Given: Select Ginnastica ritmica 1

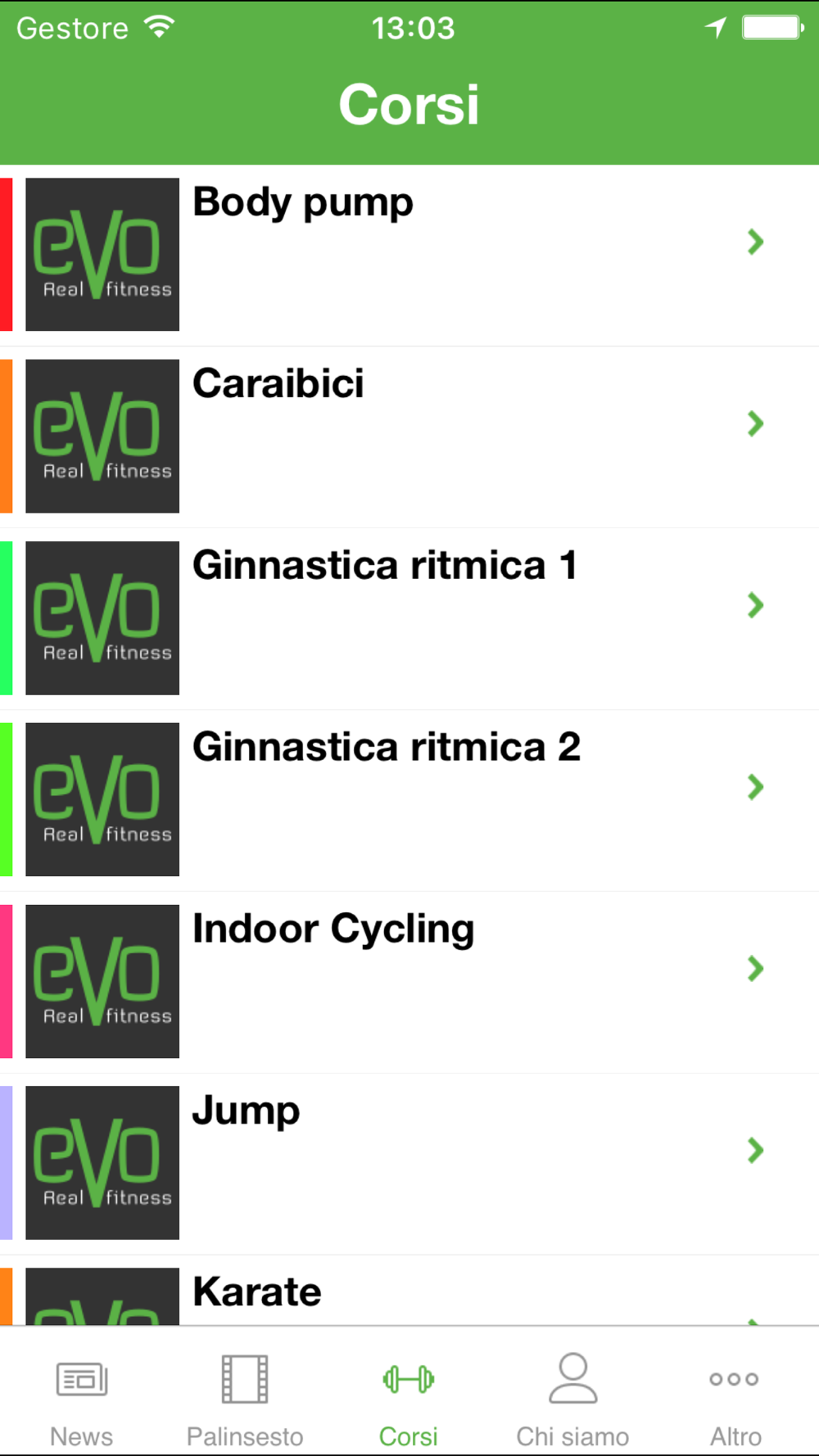Looking at the screenshot, I should tap(409, 618).
